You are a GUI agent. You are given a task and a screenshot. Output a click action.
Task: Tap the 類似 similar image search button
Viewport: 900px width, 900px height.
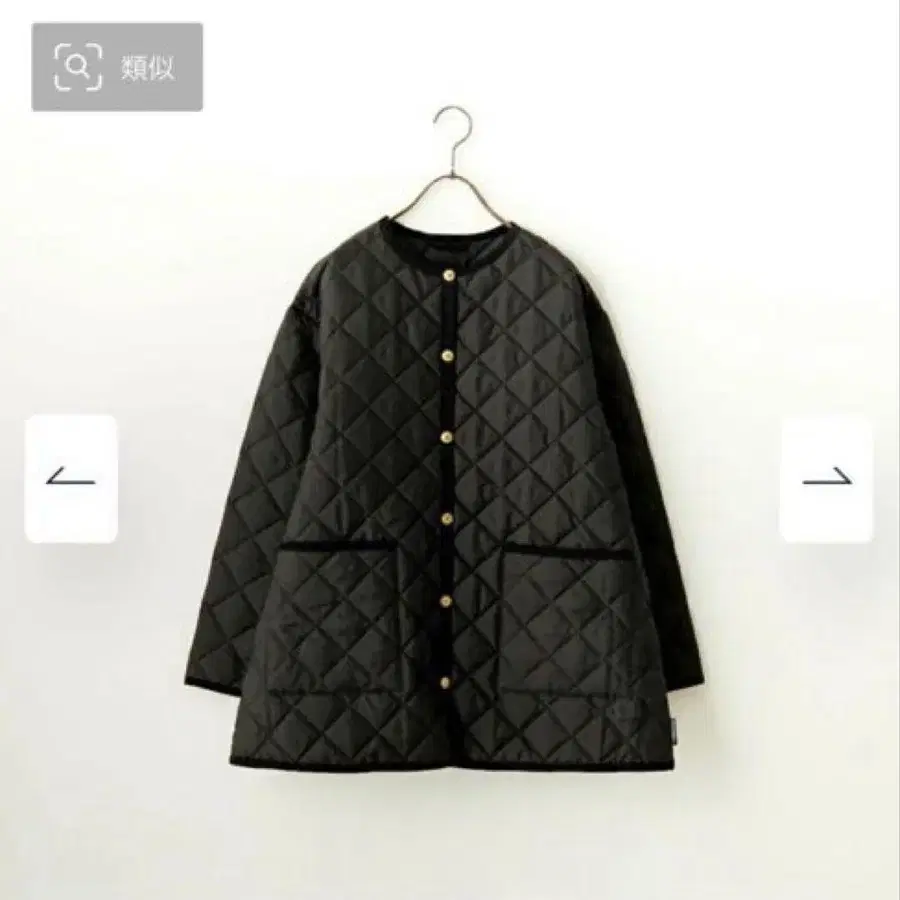tap(117, 67)
